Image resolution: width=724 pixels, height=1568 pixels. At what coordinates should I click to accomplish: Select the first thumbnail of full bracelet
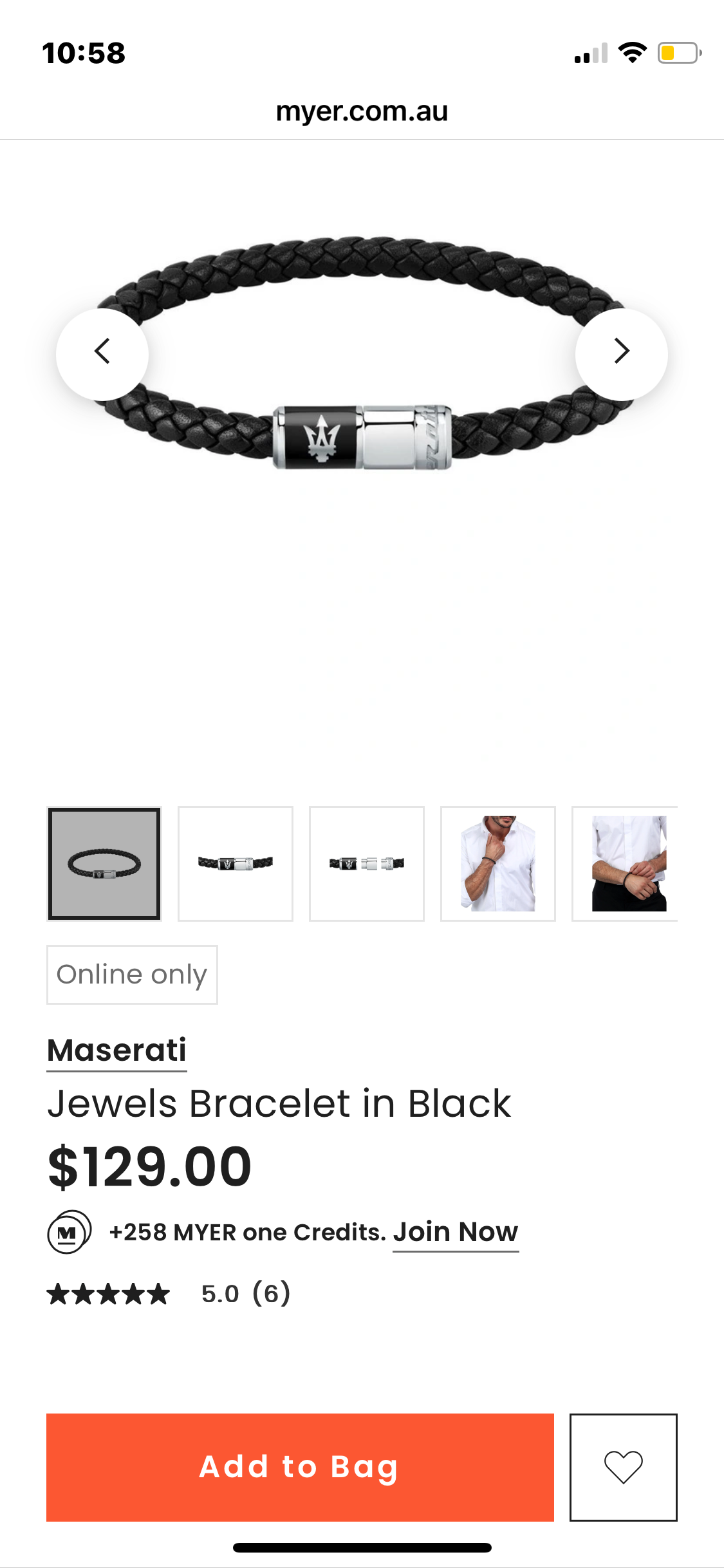click(104, 863)
